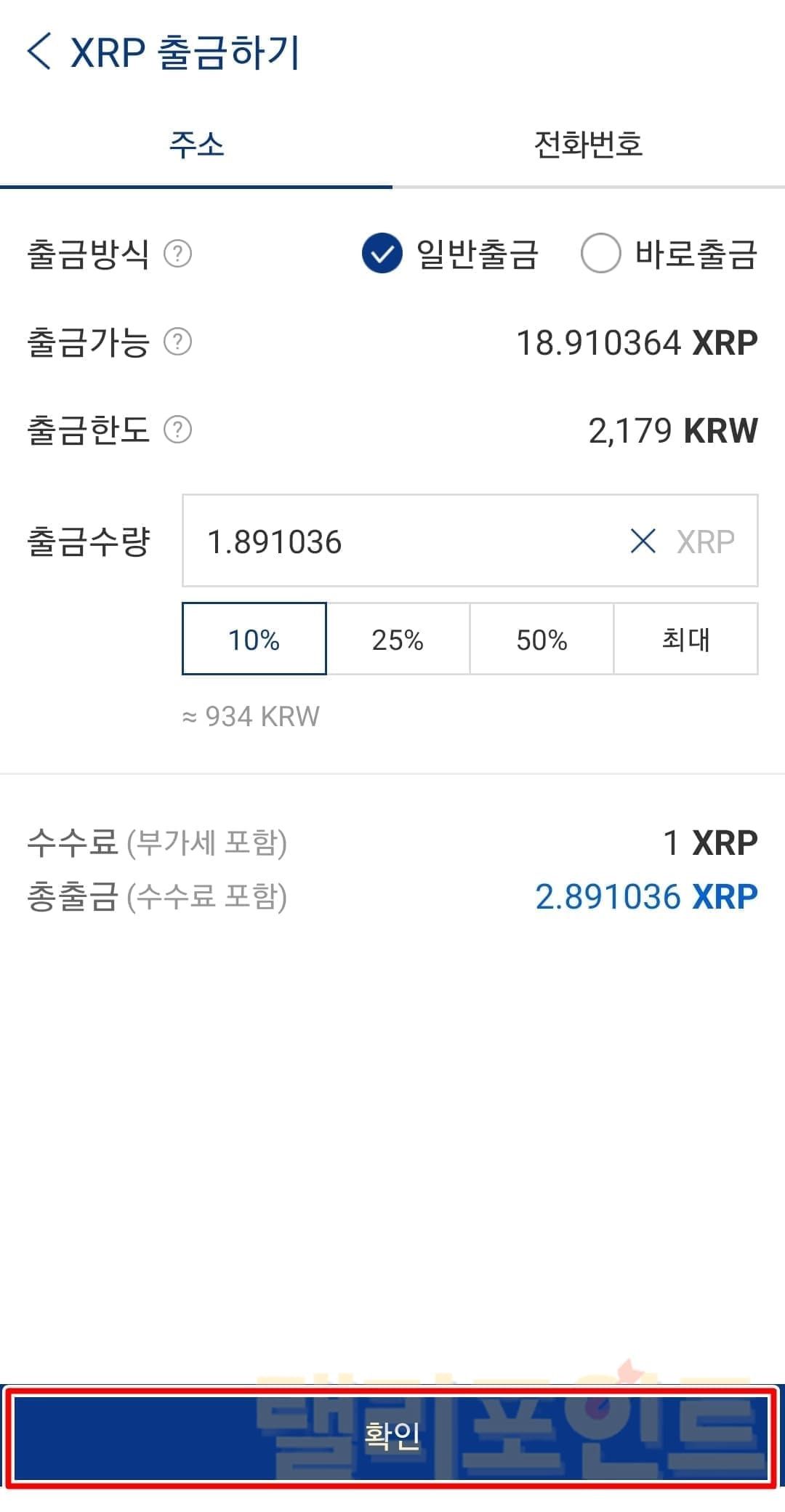Open help icon next to 출금한도
This screenshot has height=1512, width=785.
pyautogui.click(x=178, y=430)
